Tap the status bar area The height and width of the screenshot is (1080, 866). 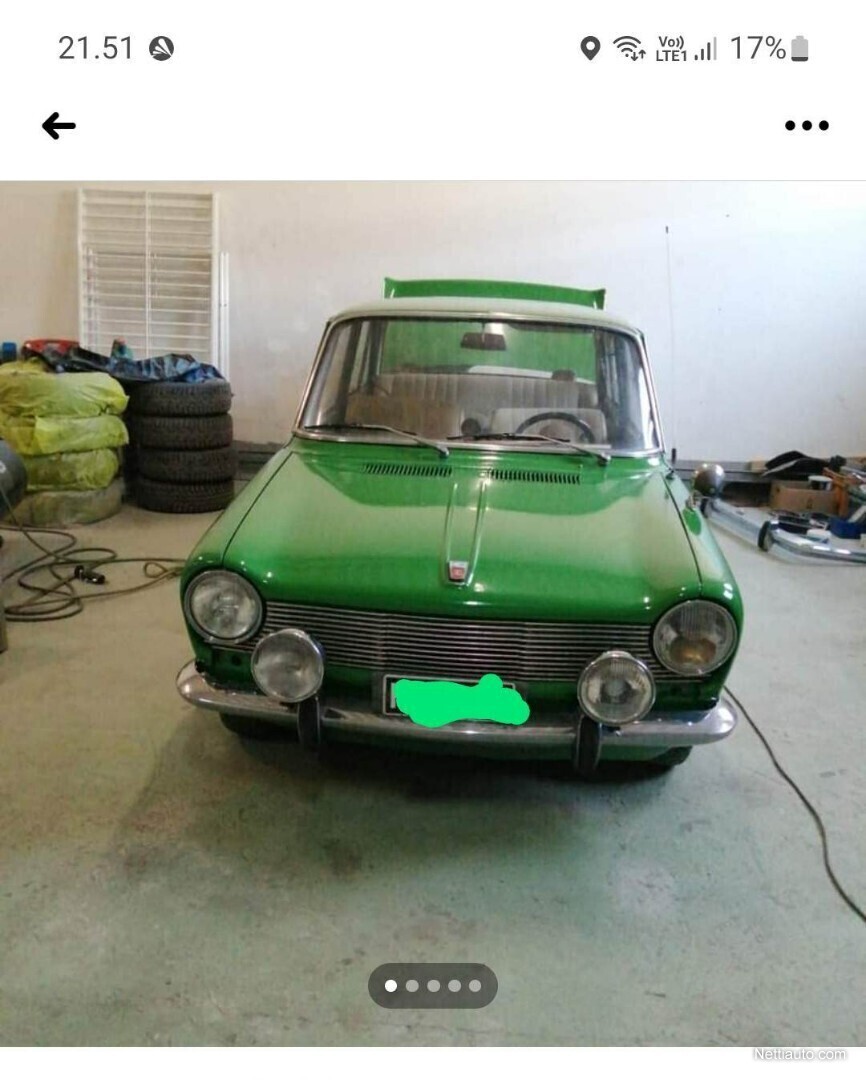tap(433, 45)
